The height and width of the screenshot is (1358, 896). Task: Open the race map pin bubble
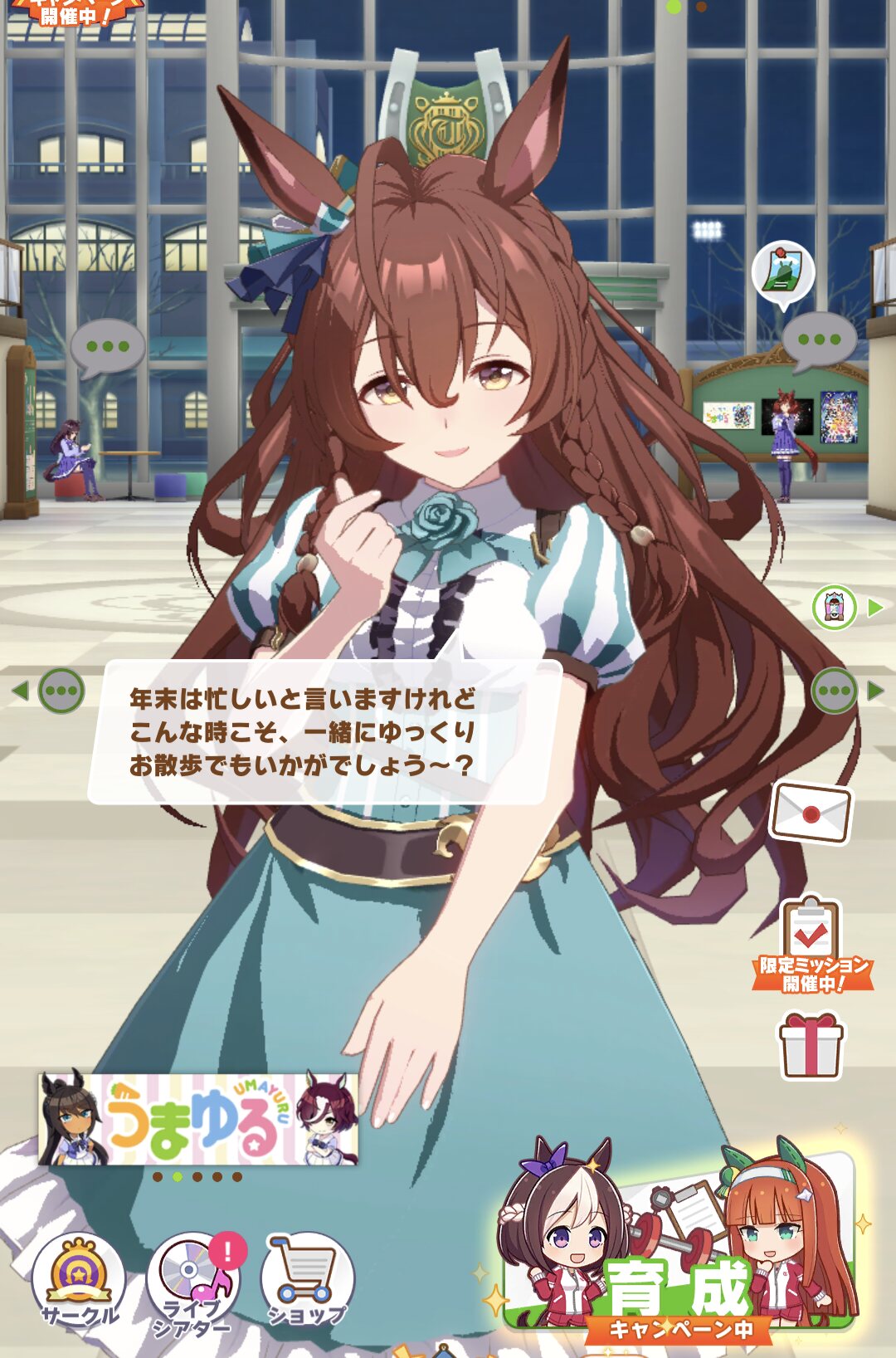[782, 272]
